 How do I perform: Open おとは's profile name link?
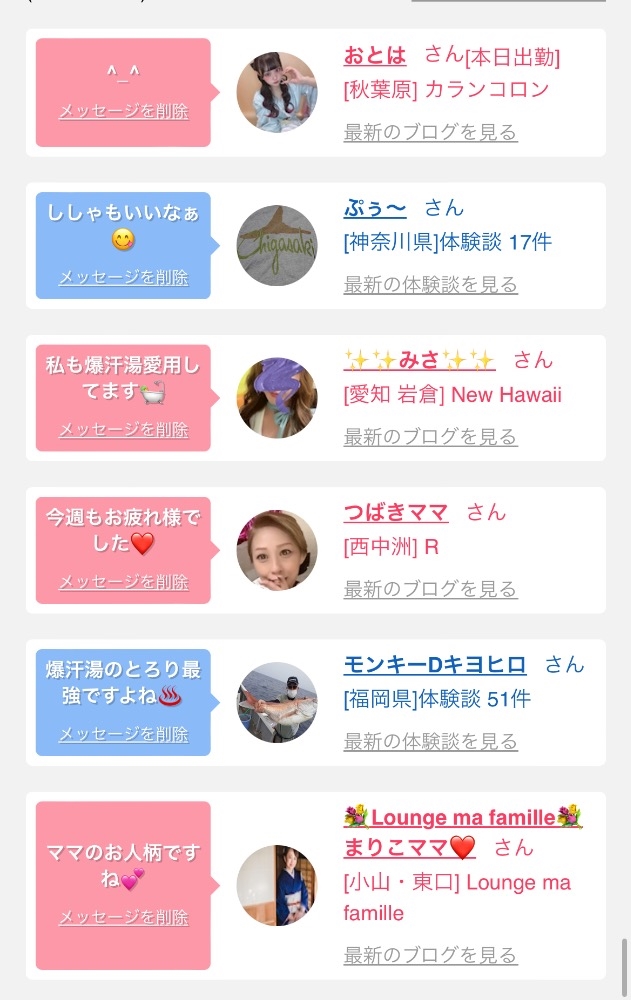coord(375,55)
